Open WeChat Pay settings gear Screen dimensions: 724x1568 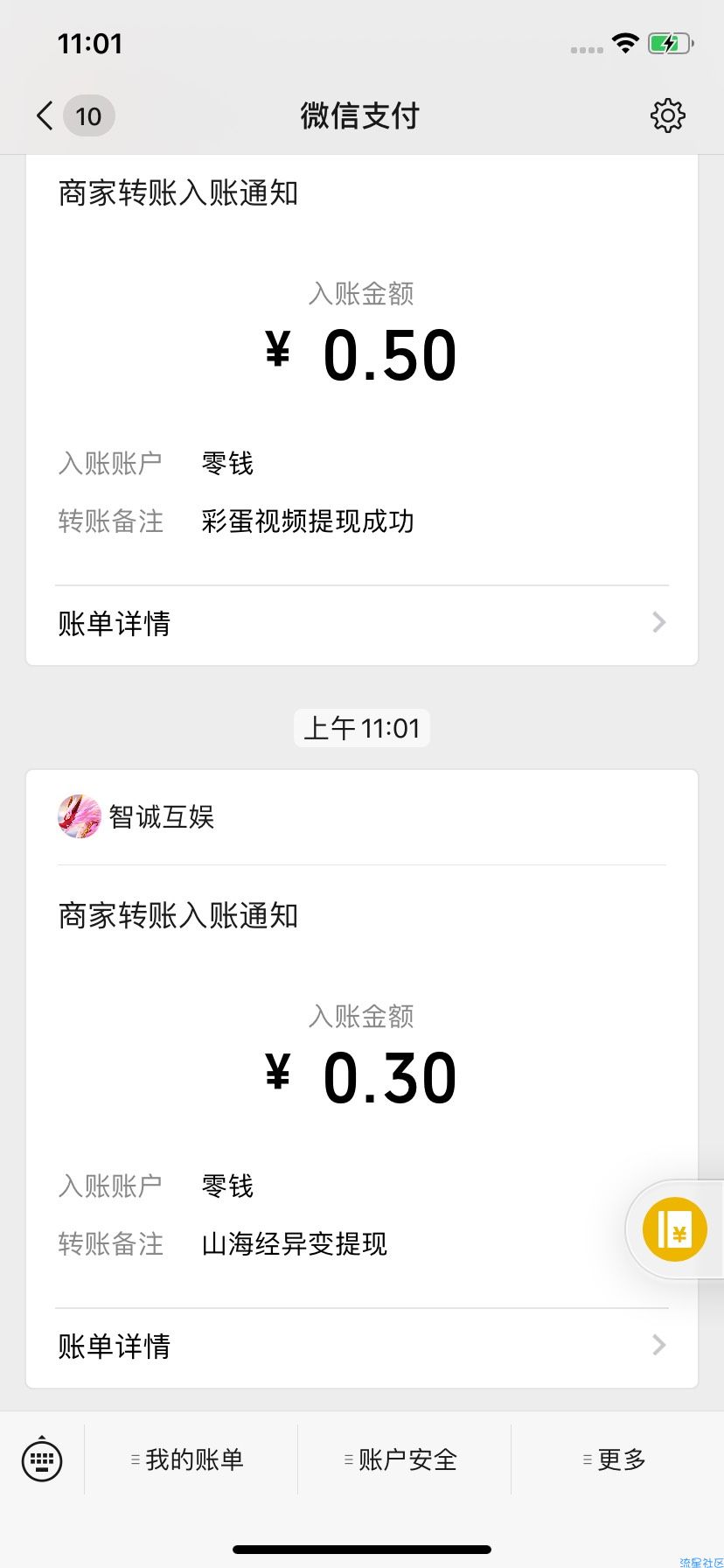tap(667, 115)
